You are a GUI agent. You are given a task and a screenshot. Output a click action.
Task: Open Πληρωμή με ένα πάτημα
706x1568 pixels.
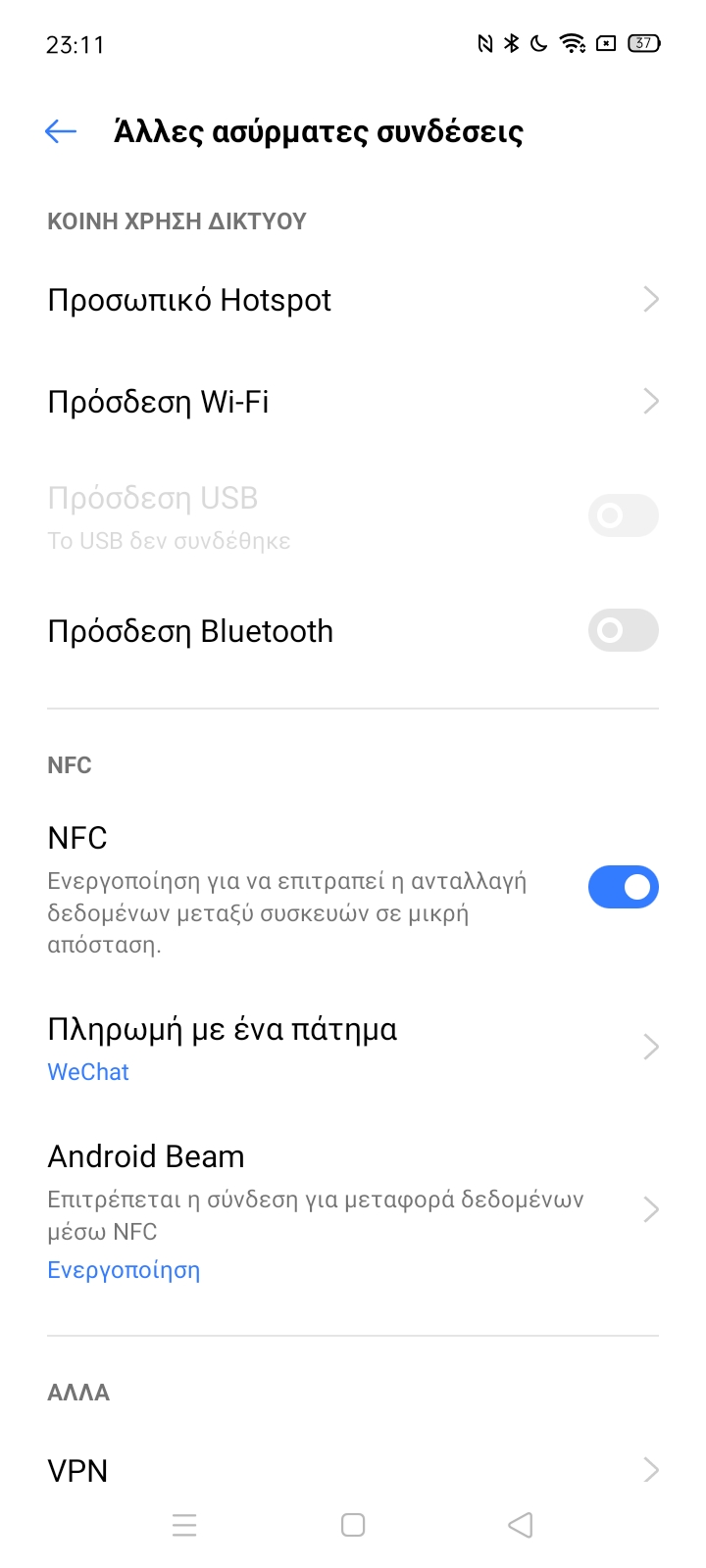pyautogui.click(x=353, y=1048)
